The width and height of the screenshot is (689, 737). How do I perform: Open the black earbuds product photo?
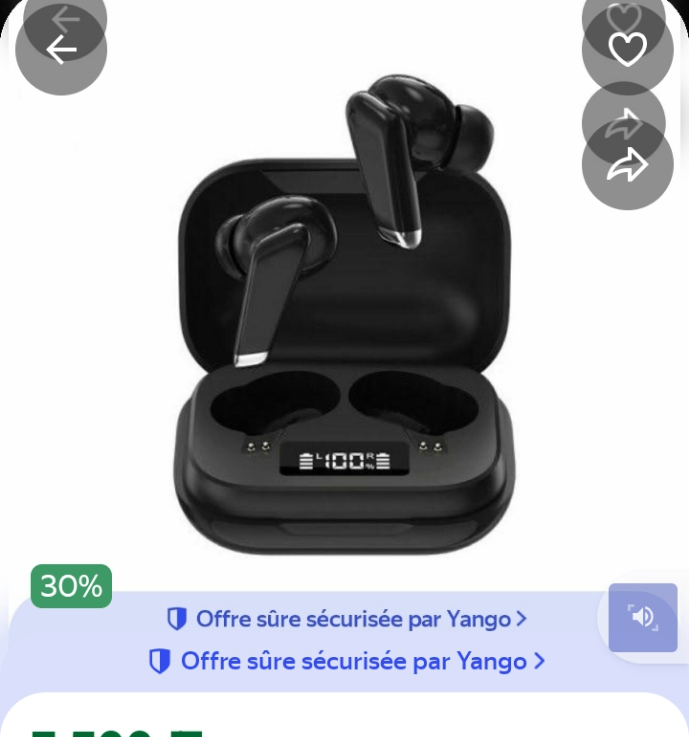(344, 320)
